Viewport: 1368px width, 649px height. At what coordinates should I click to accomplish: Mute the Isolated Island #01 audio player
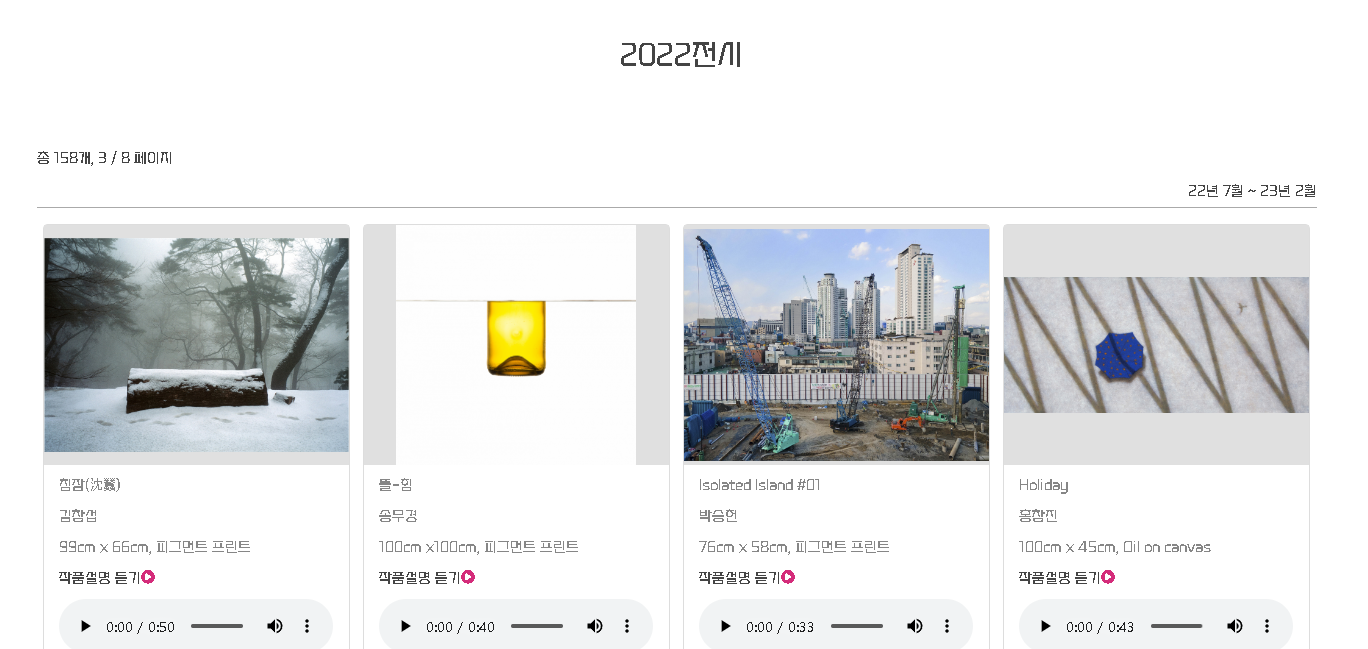click(914, 626)
